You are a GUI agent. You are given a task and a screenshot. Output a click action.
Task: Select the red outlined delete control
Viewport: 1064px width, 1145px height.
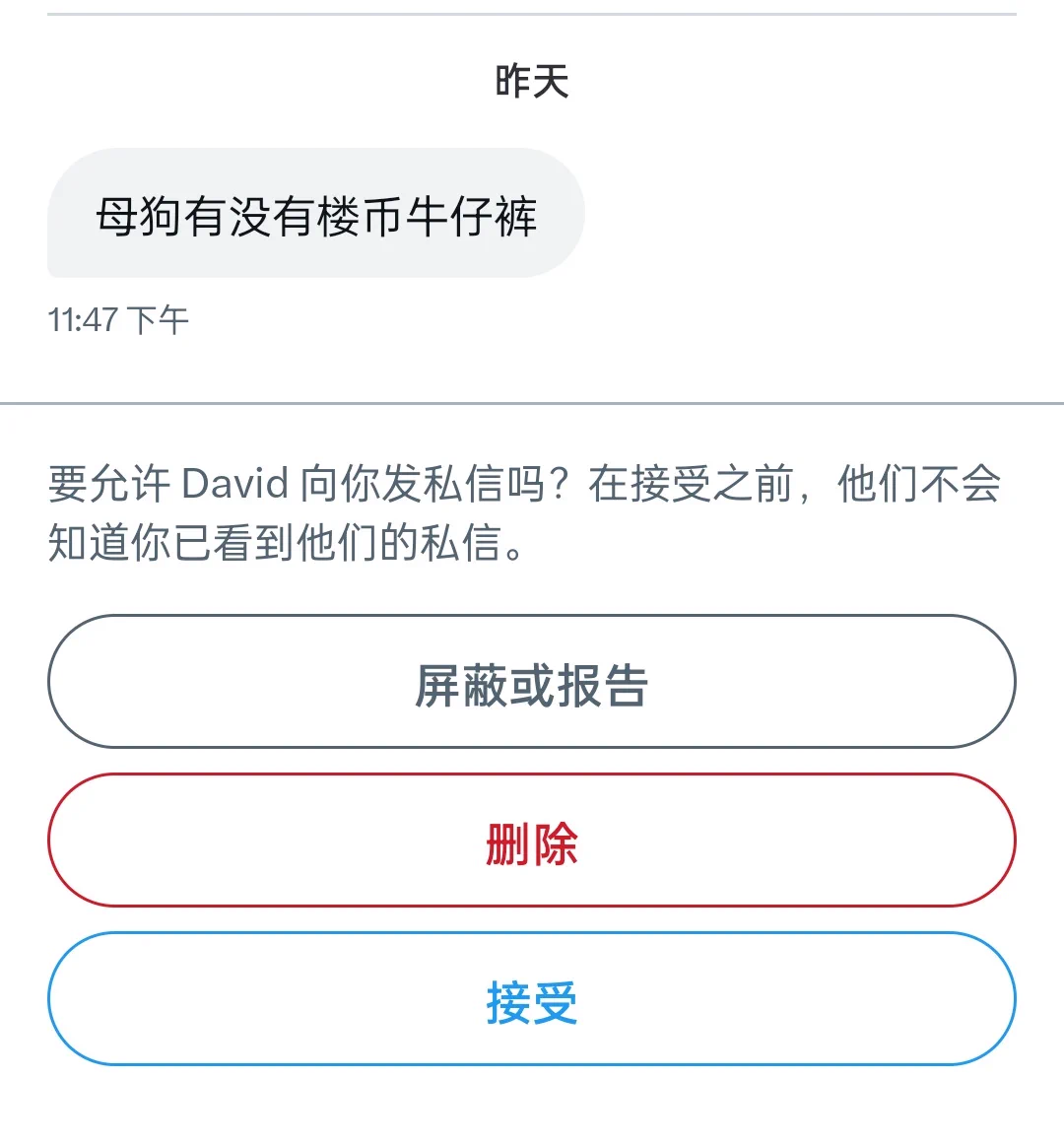[532, 842]
